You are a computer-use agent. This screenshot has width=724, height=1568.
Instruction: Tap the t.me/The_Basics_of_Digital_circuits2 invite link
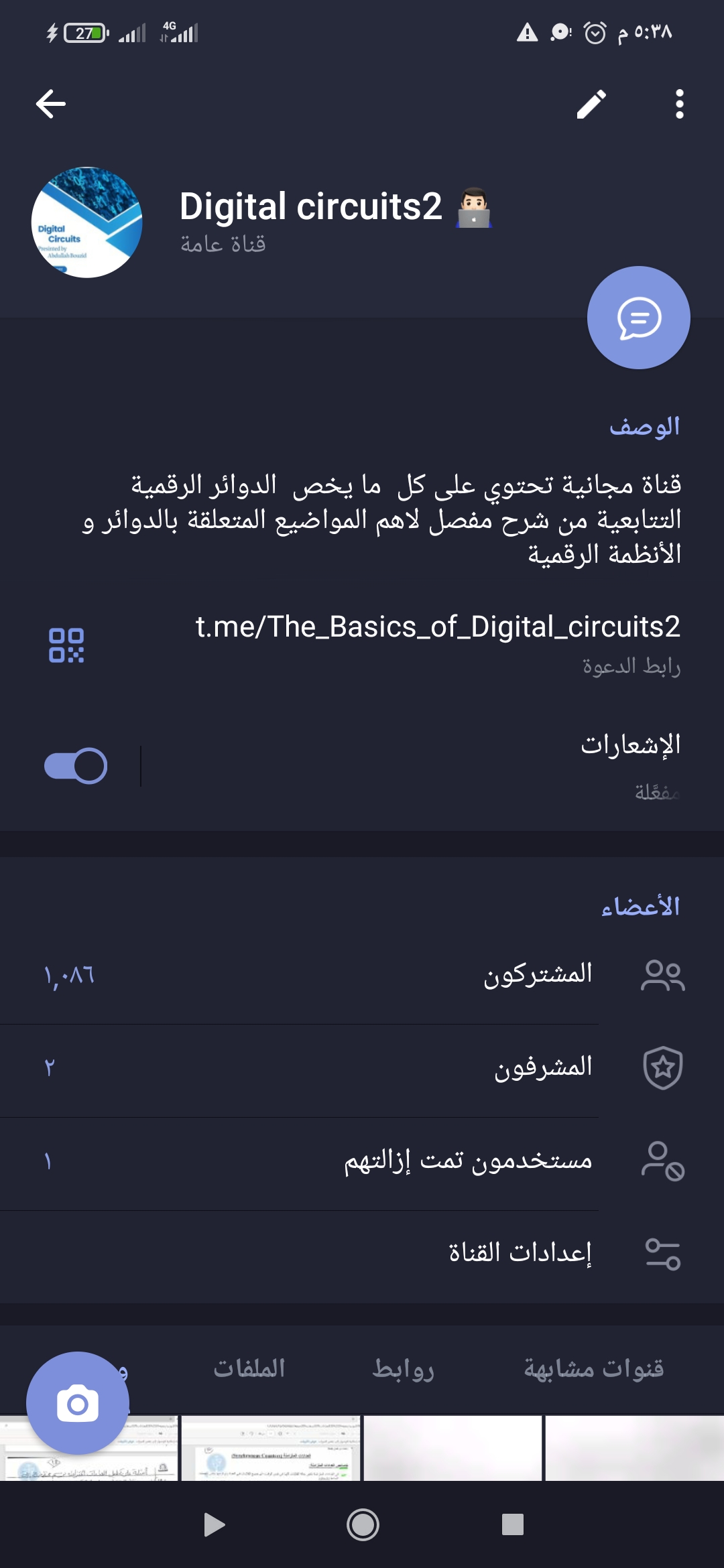pos(437,627)
